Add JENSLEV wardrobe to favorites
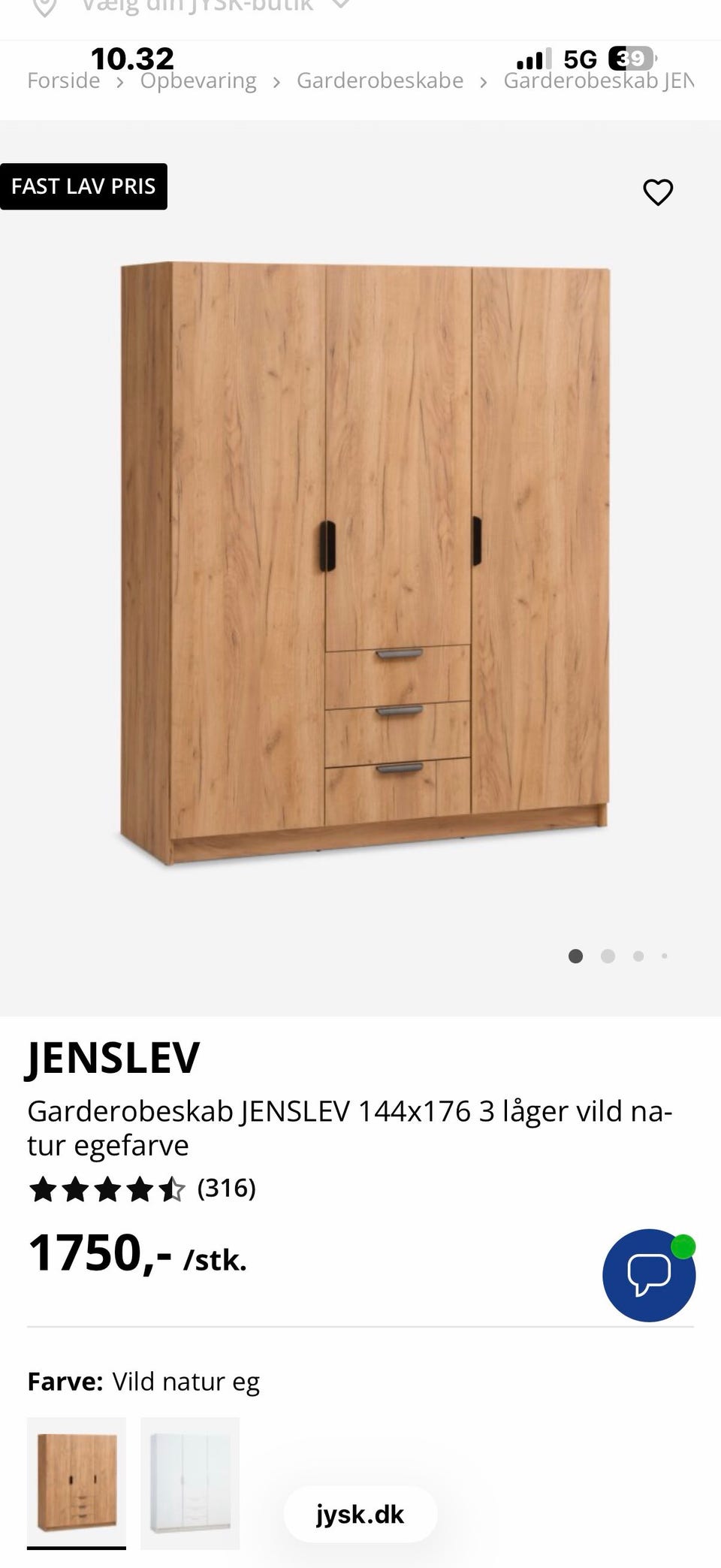The height and width of the screenshot is (1568, 721). click(x=658, y=192)
